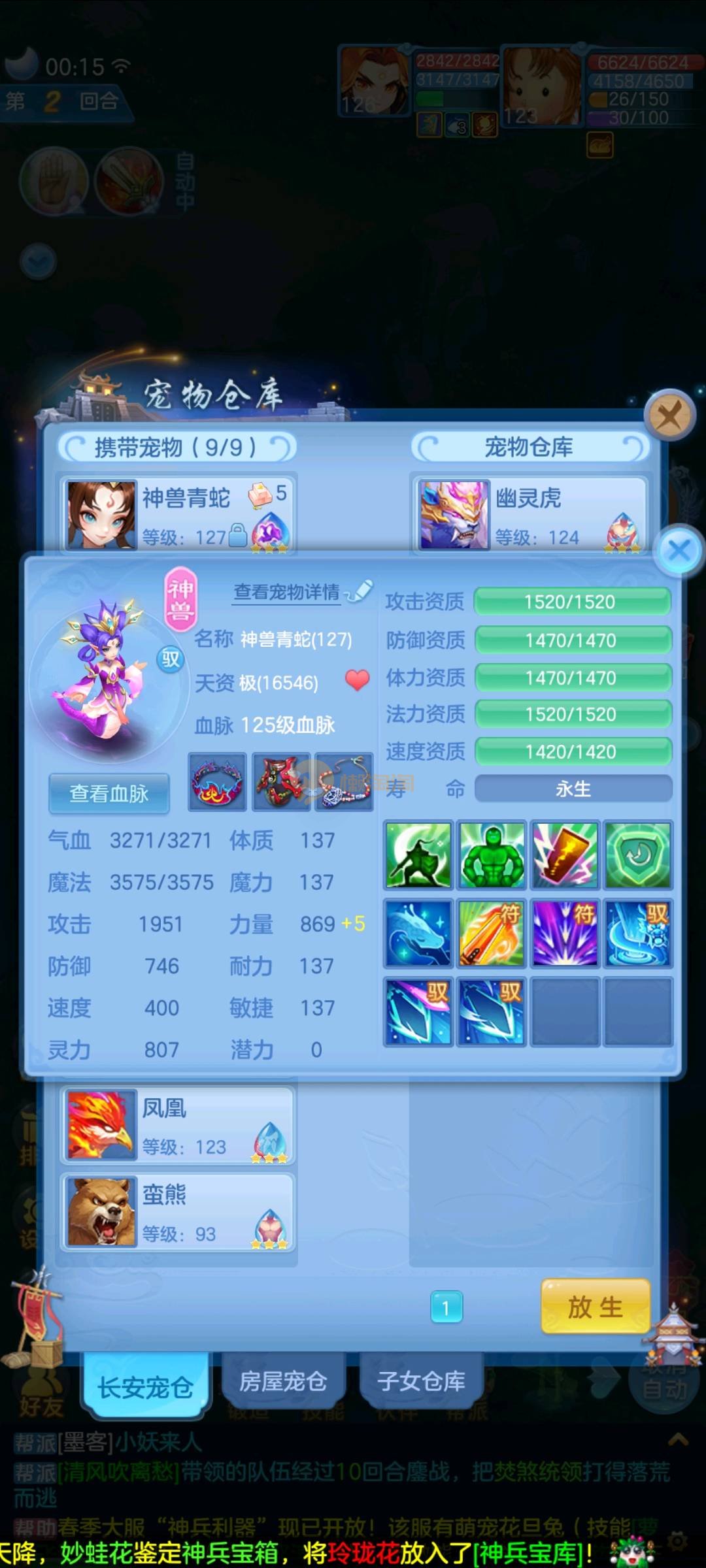The image size is (706, 1568).
Task: View the blue dragon skill
Action: point(418,932)
